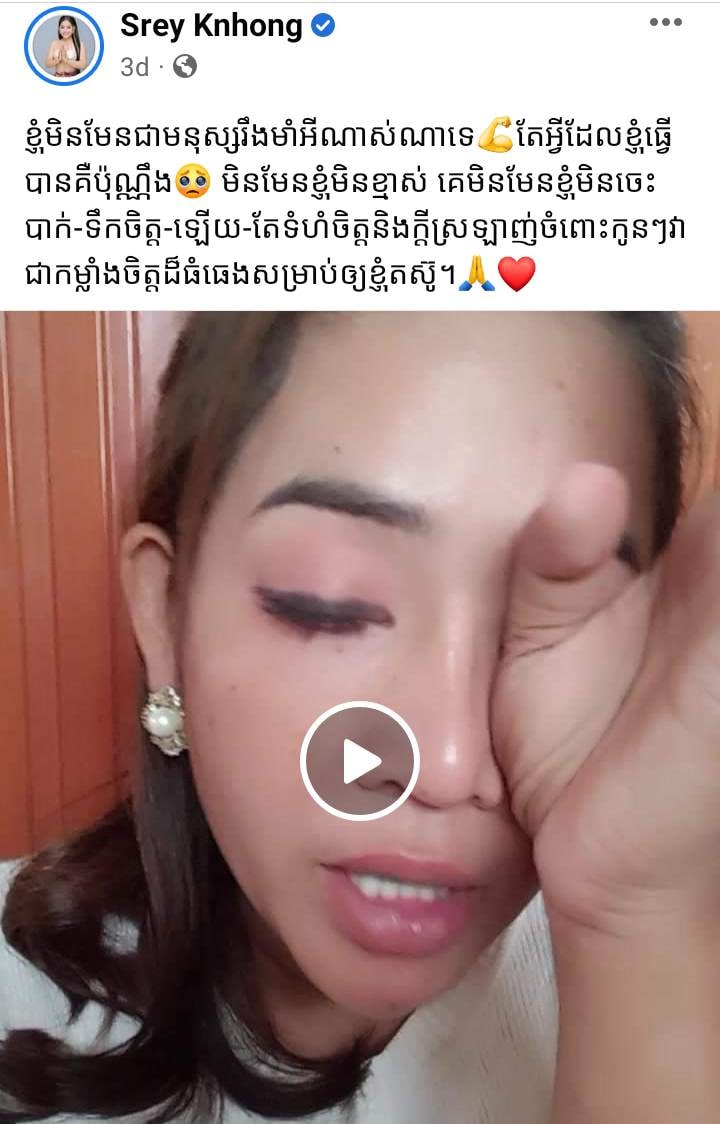Open the Srey Knhong profile name link
Image resolution: width=720 pixels, height=1124 pixels.
[x=211, y=26]
